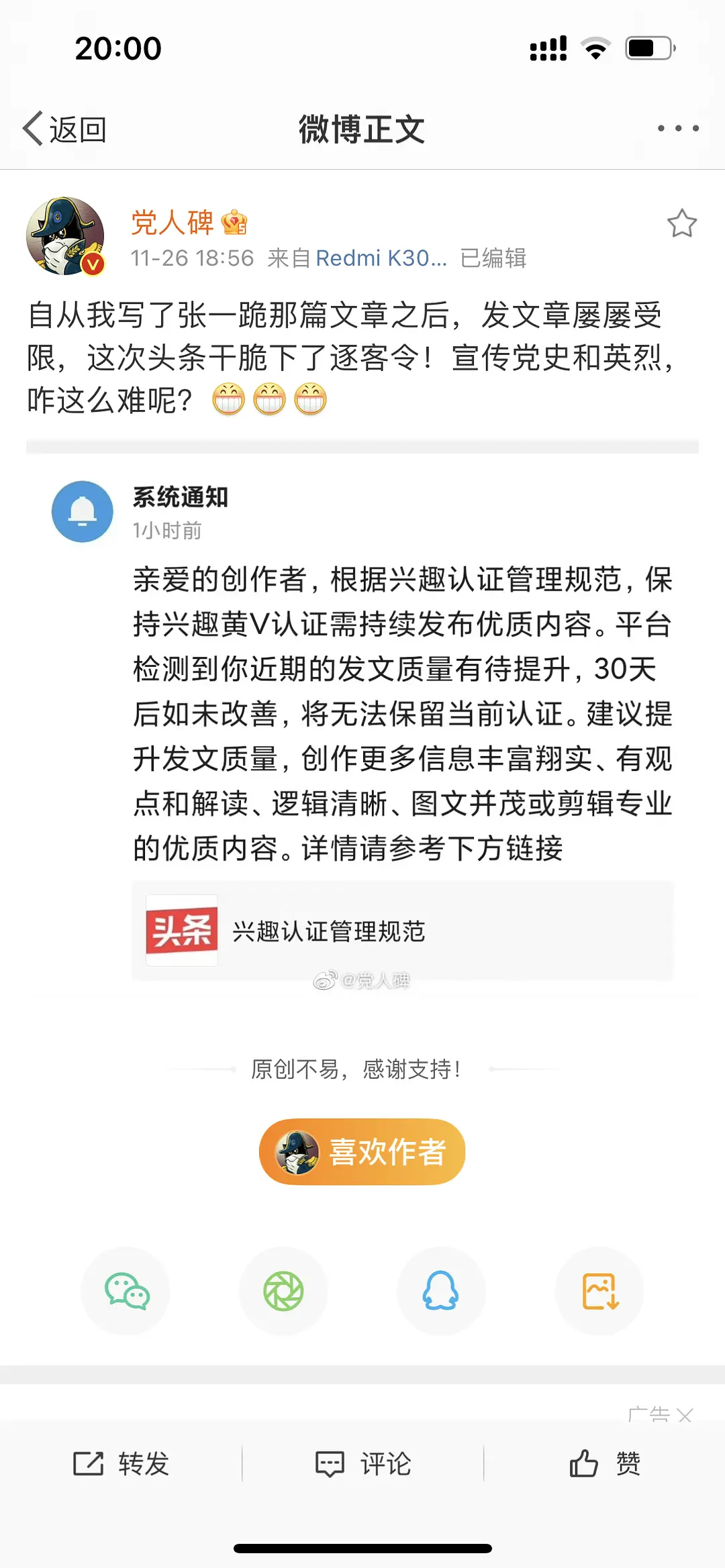
Task: Favorite this post with the star icon
Action: click(681, 223)
